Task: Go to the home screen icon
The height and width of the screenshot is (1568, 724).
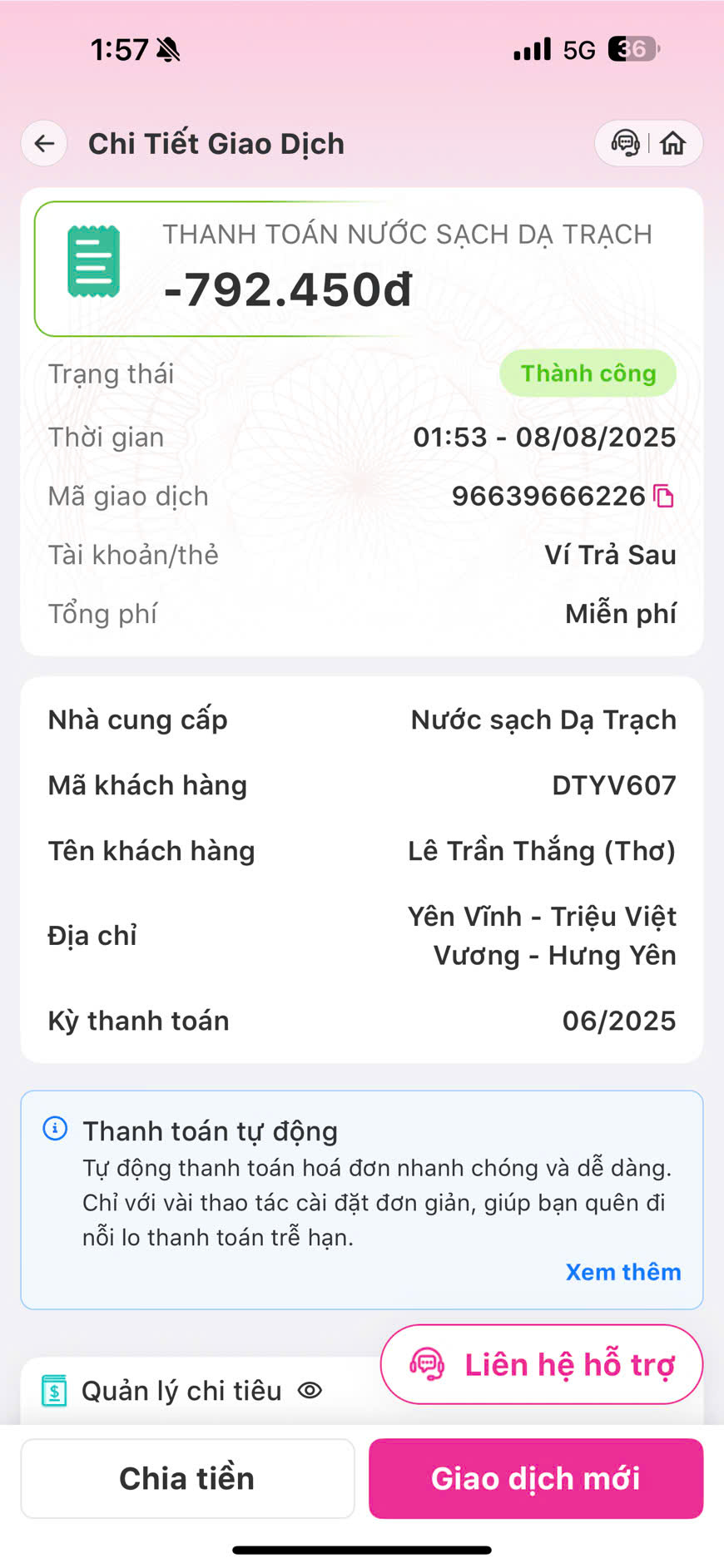Action: click(673, 144)
